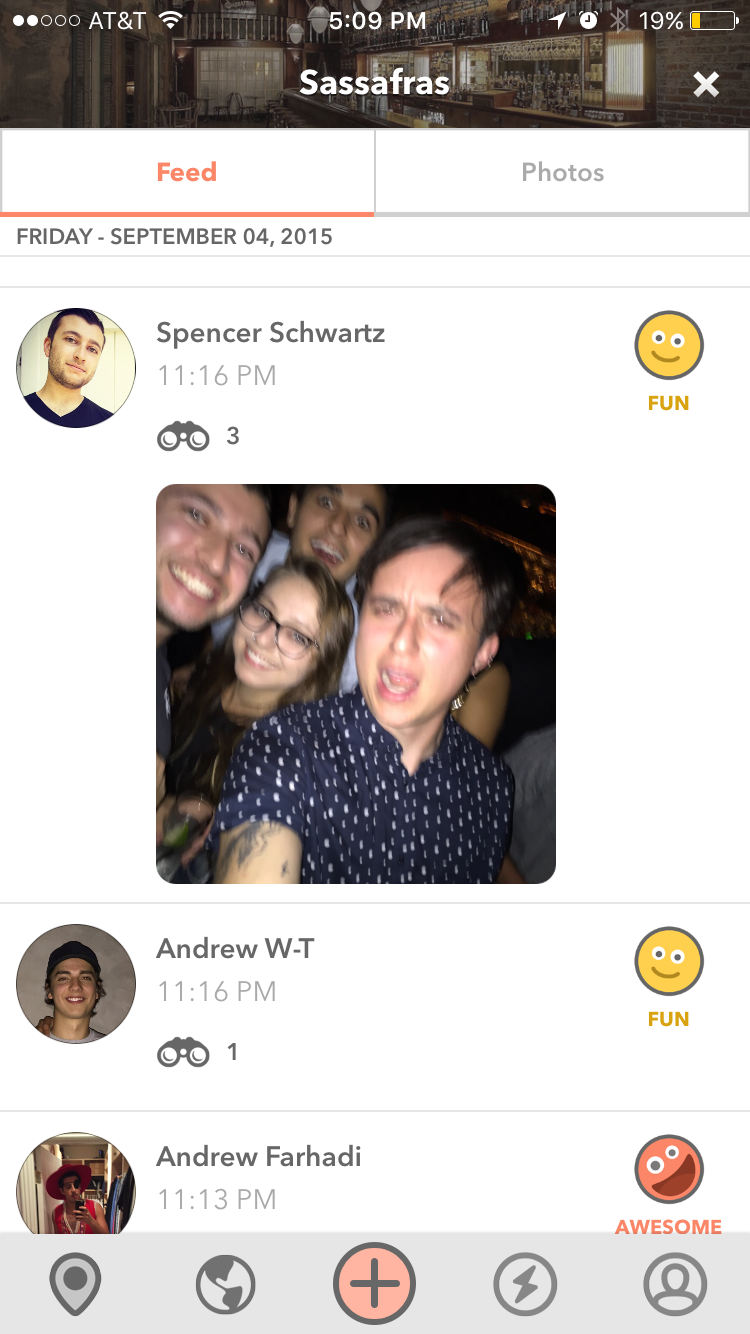Switch to the Photos tab

(563, 172)
